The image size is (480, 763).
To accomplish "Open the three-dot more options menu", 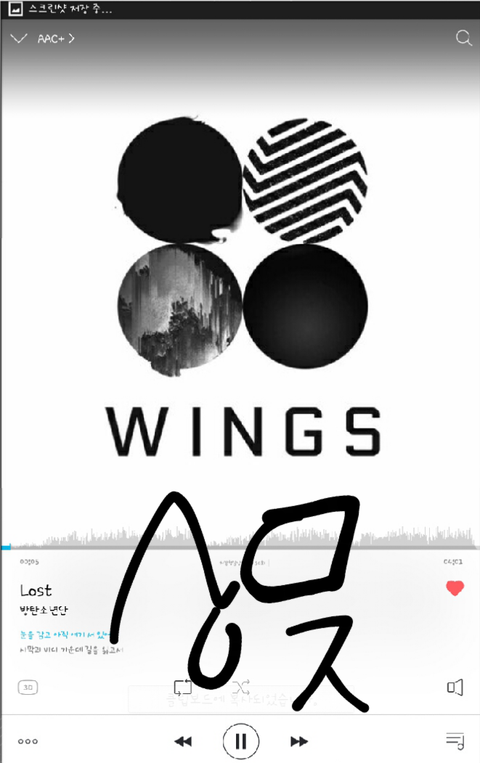I will pos(28,741).
